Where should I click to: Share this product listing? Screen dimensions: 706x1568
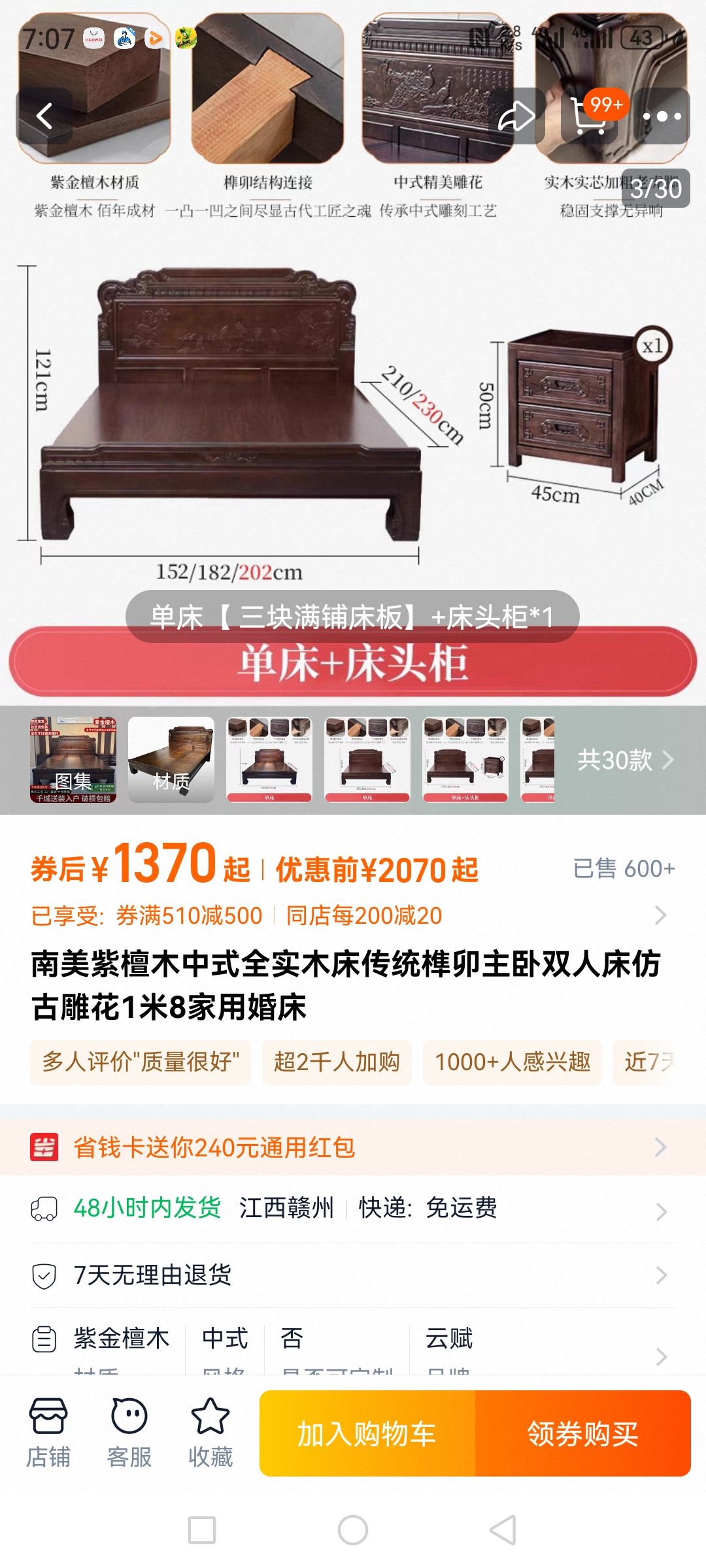coord(516,116)
